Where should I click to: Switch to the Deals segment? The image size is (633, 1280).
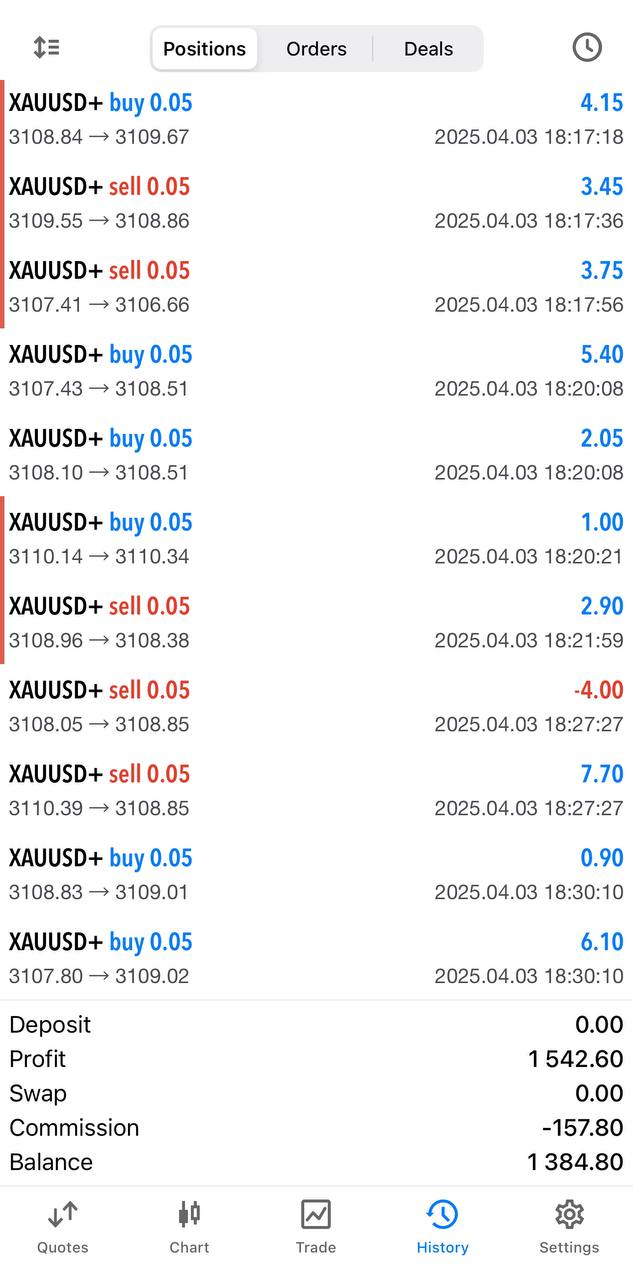[428, 49]
